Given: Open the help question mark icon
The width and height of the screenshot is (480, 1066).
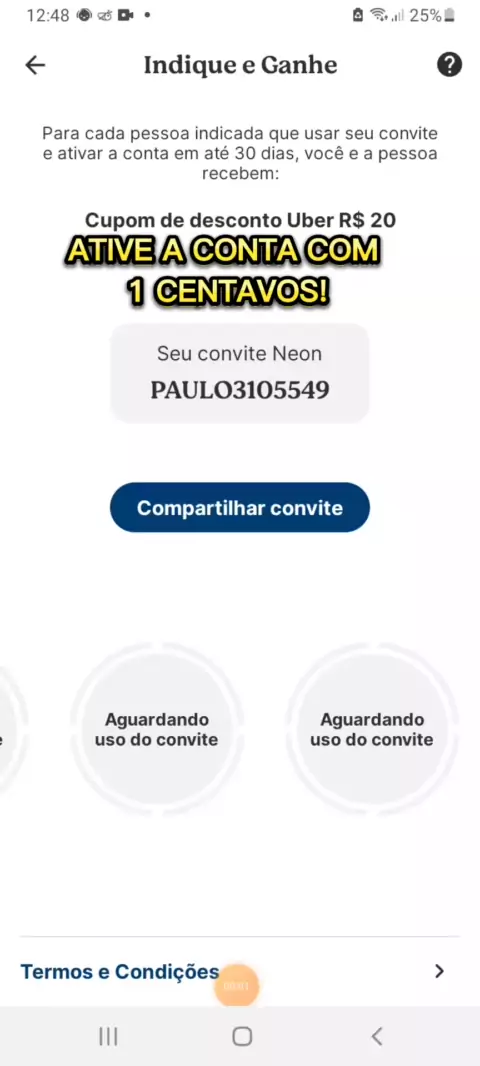Looking at the screenshot, I should (x=449, y=65).
